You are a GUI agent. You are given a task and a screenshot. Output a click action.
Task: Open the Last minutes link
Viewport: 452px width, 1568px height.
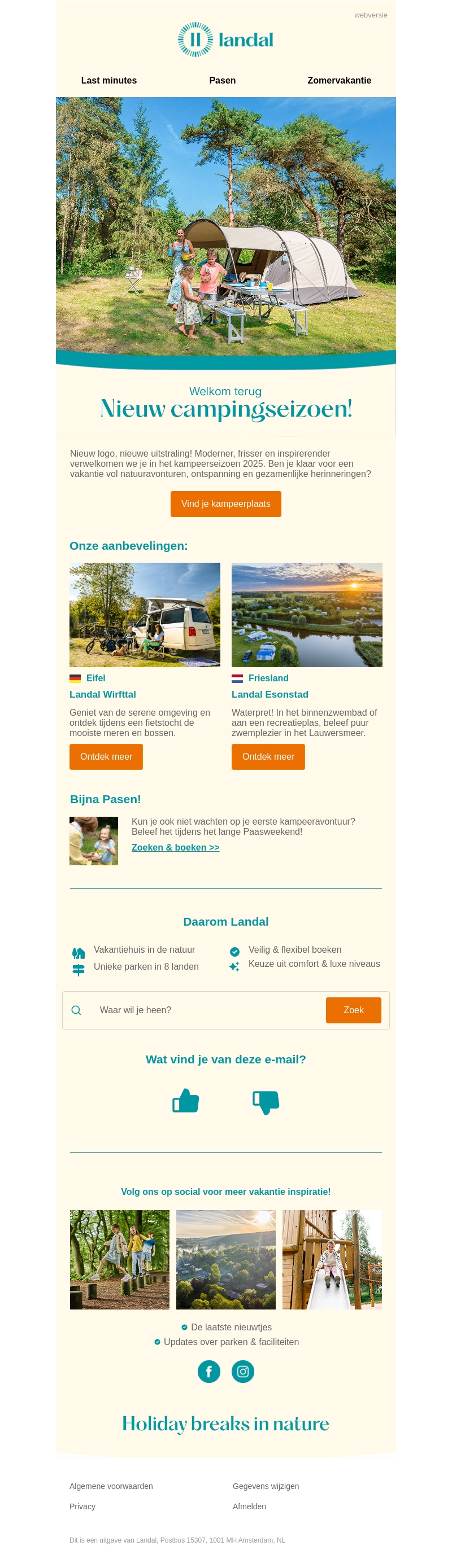click(109, 80)
